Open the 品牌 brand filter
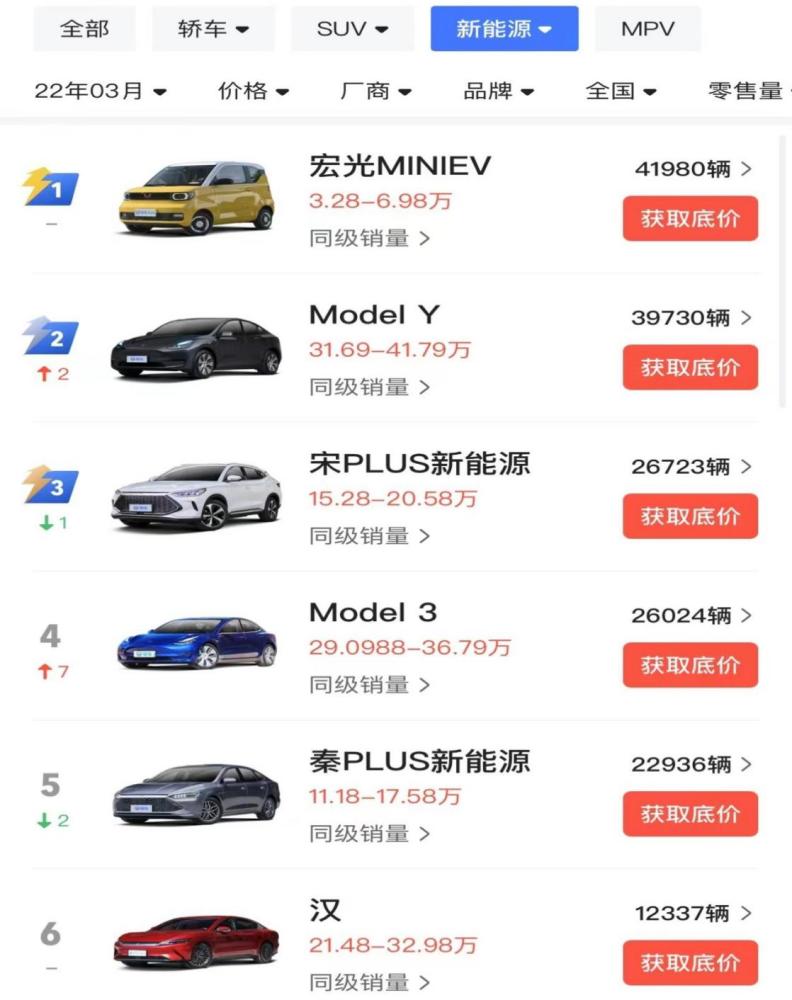Image resolution: width=792 pixels, height=1000 pixels. click(498, 91)
